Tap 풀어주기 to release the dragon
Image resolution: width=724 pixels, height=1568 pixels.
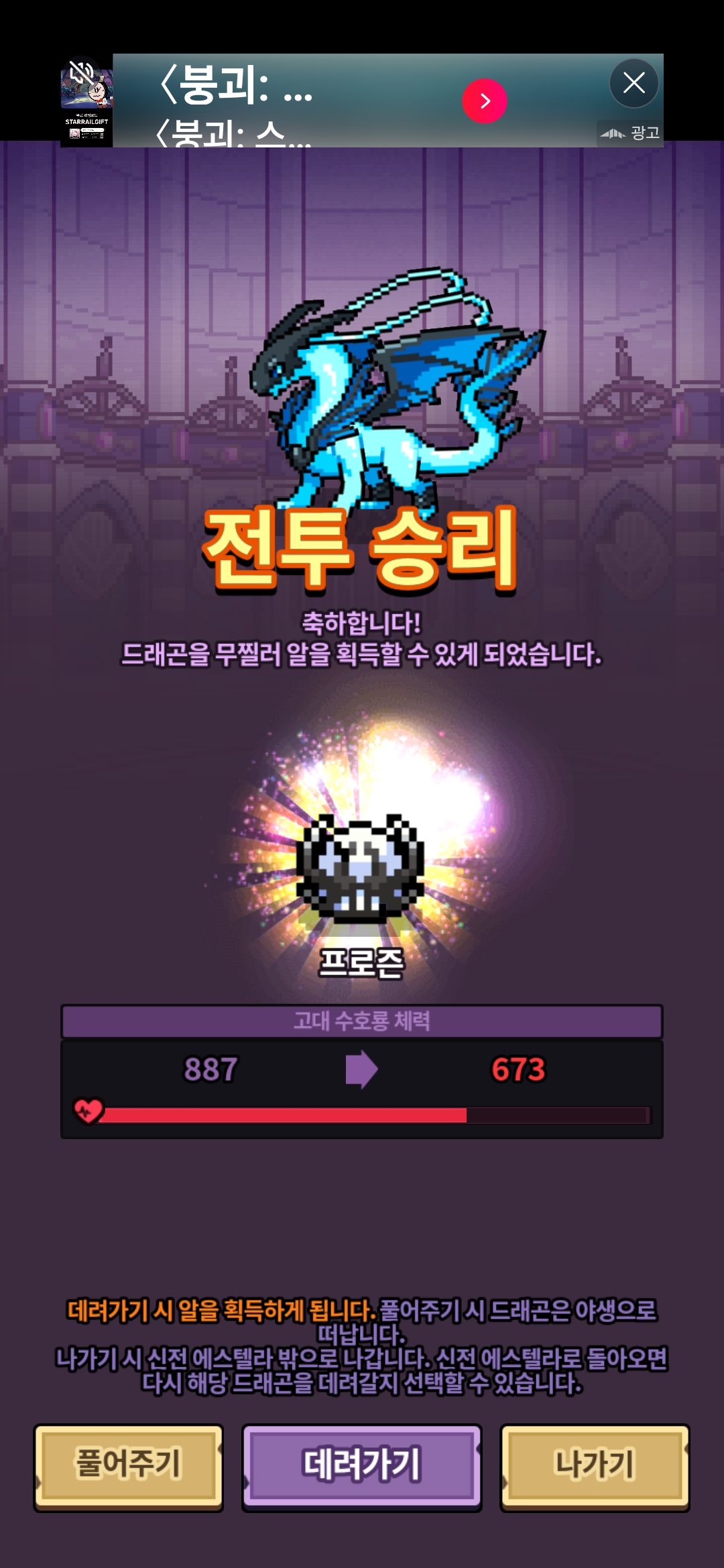coord(128,1466)
